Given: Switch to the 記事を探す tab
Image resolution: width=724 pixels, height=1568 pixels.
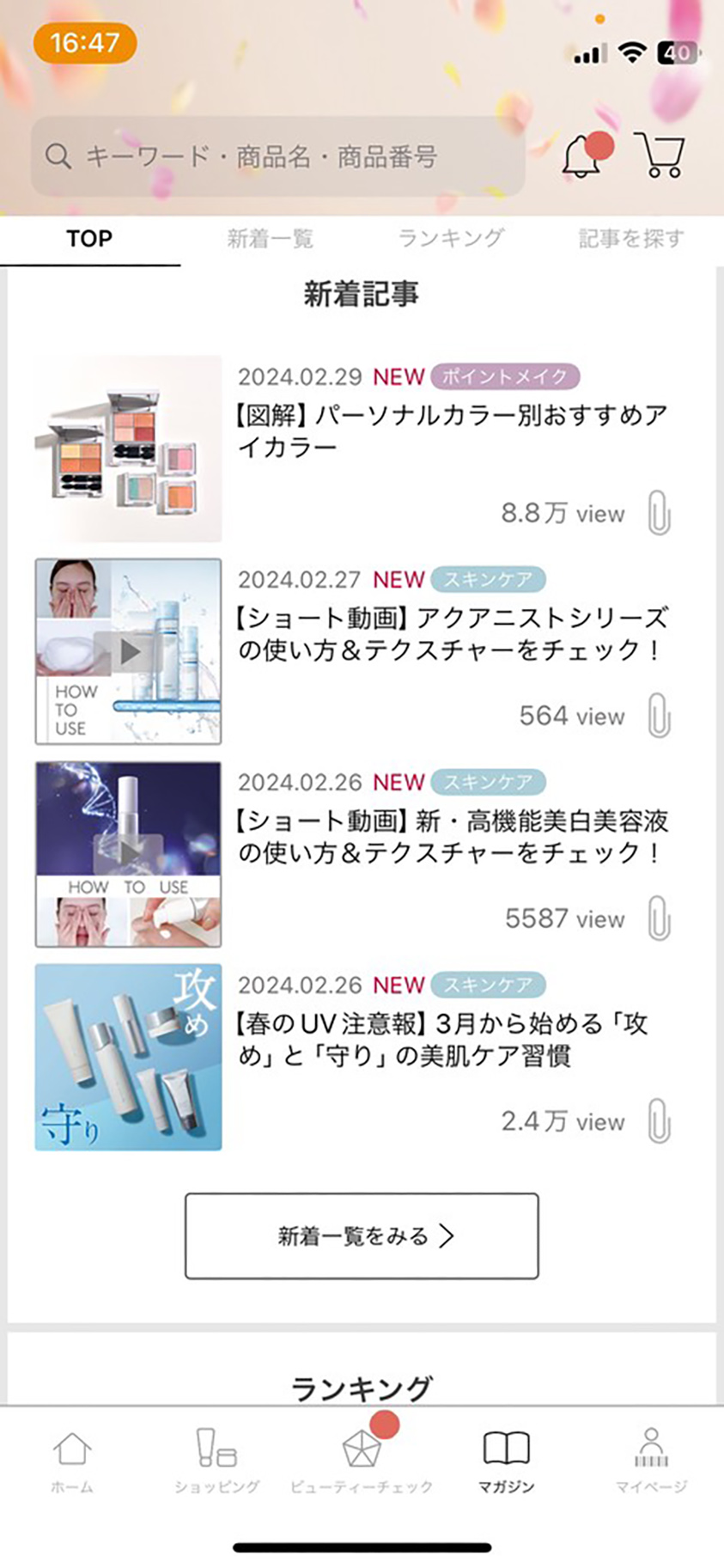Looking at the screenshot, I should pyautogui.click(x=630, y=239).
